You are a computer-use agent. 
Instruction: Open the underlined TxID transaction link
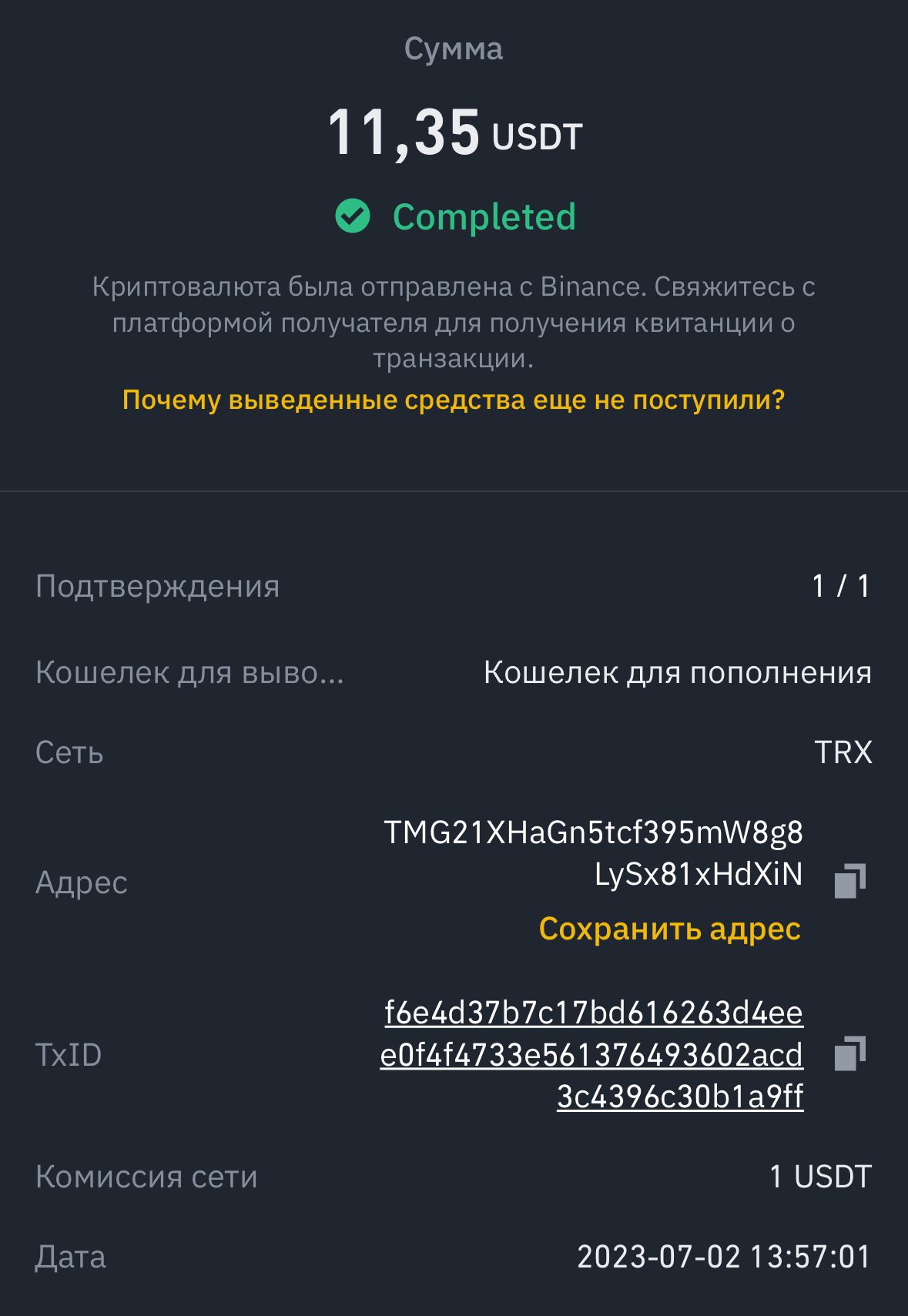593,1054
